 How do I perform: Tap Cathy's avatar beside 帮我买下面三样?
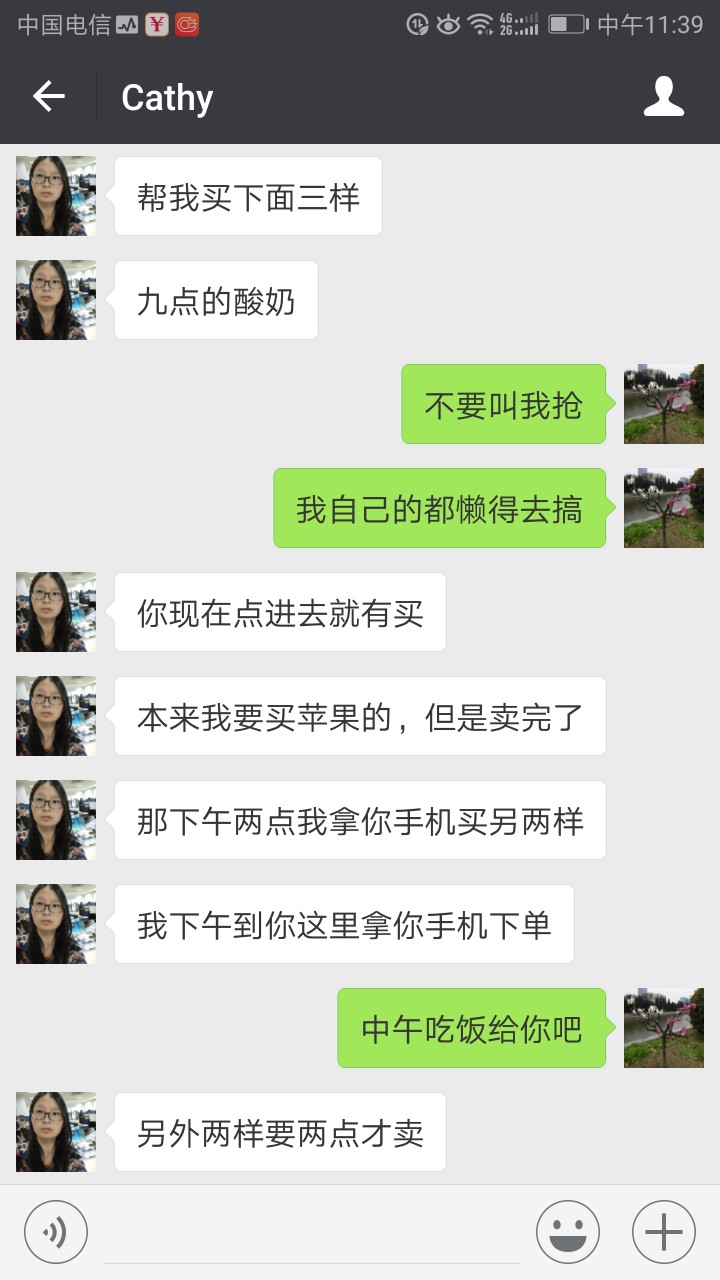56,196
